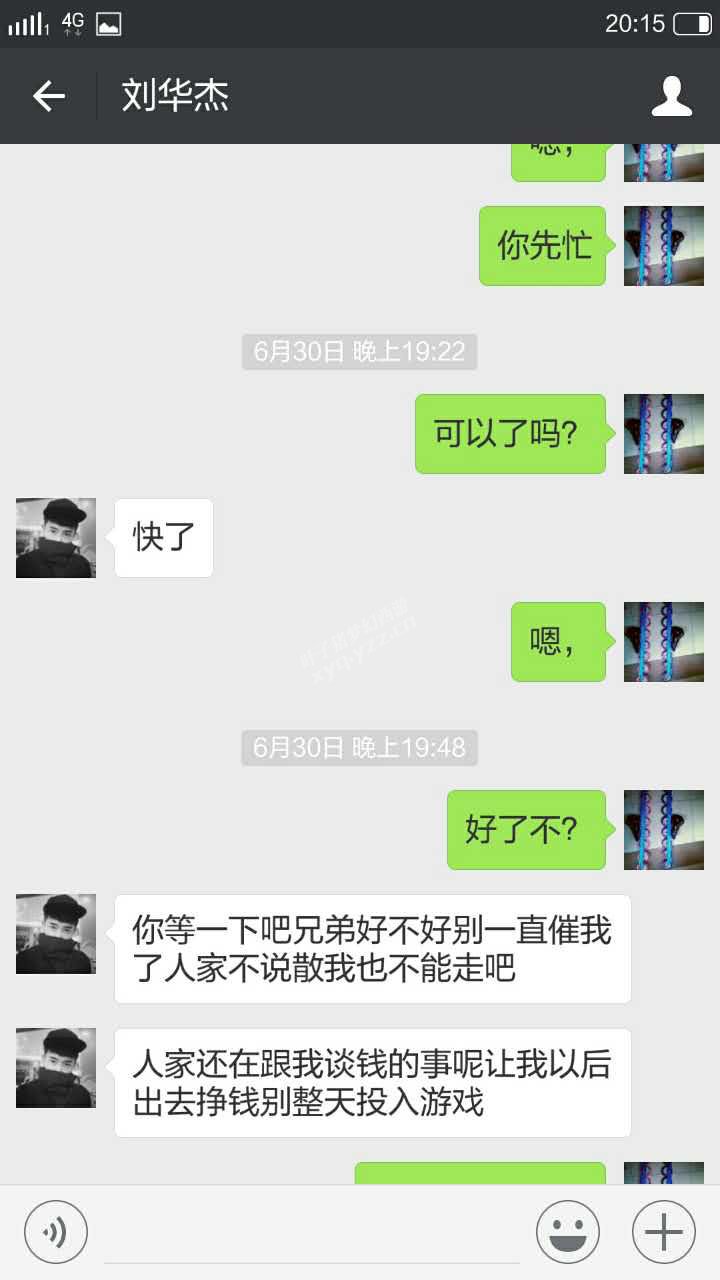Screen dimensions: 720x1280
Task: Open the emoji picker
Action: click(567, 1232)
